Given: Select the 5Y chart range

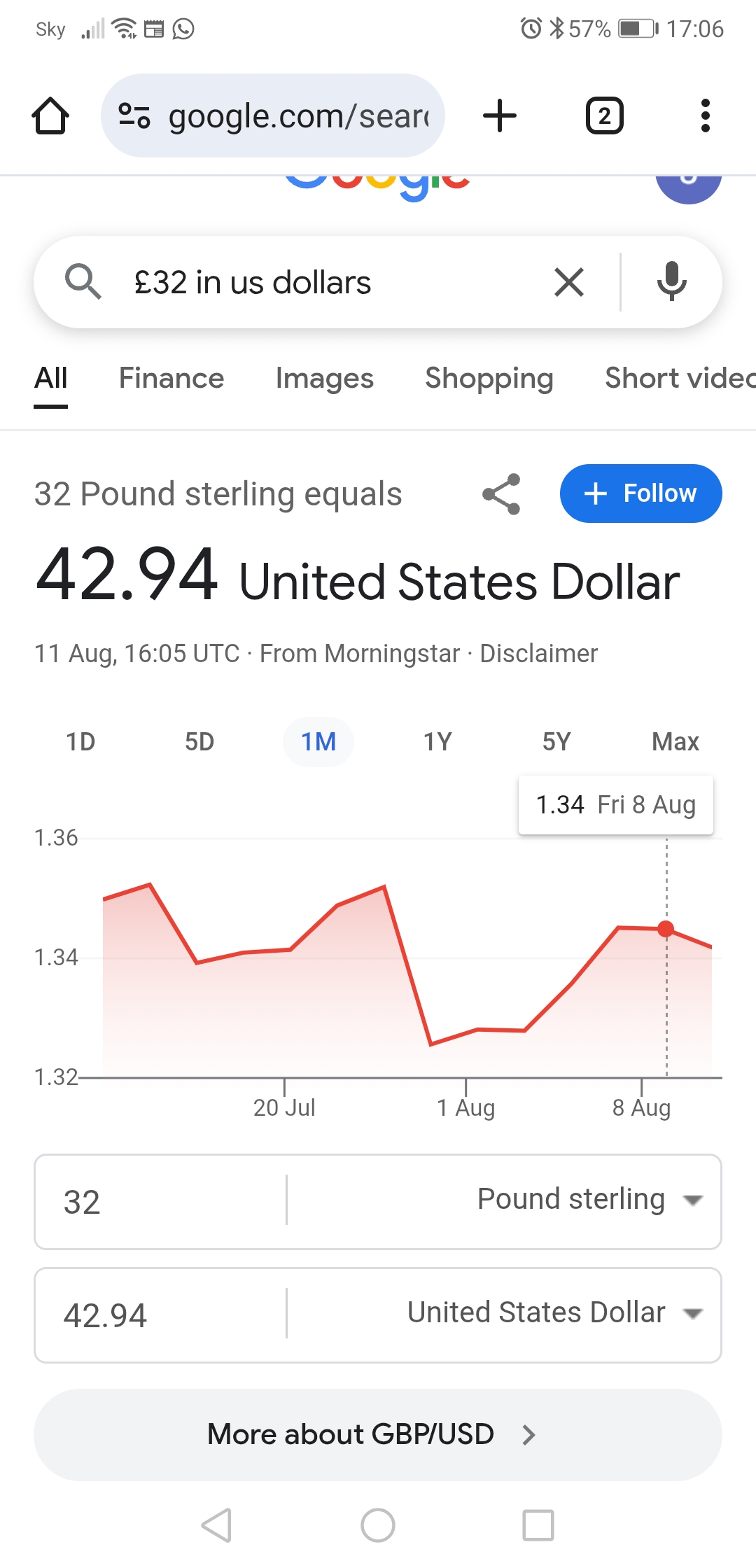Looking at the screenshot, I should pos(556,742).
